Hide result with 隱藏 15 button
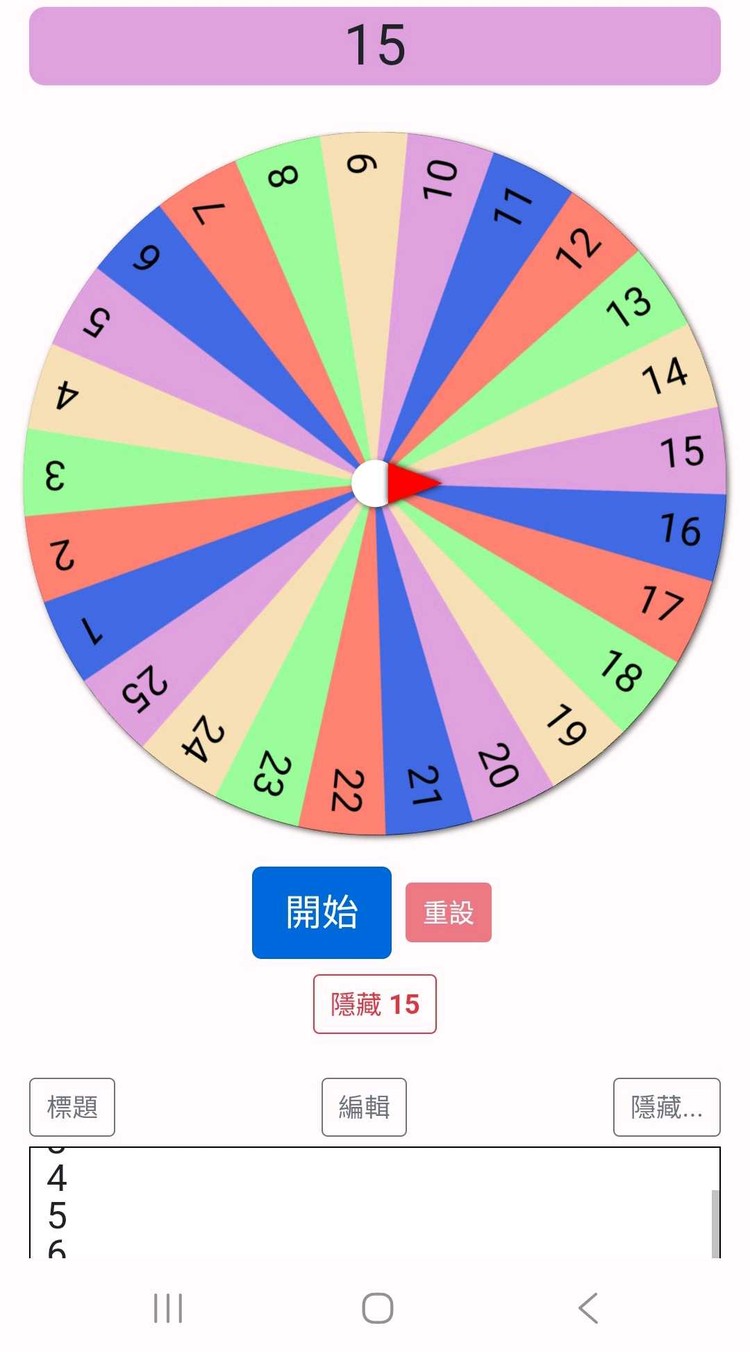The image size is (750, 1352). pos(375,1004)
